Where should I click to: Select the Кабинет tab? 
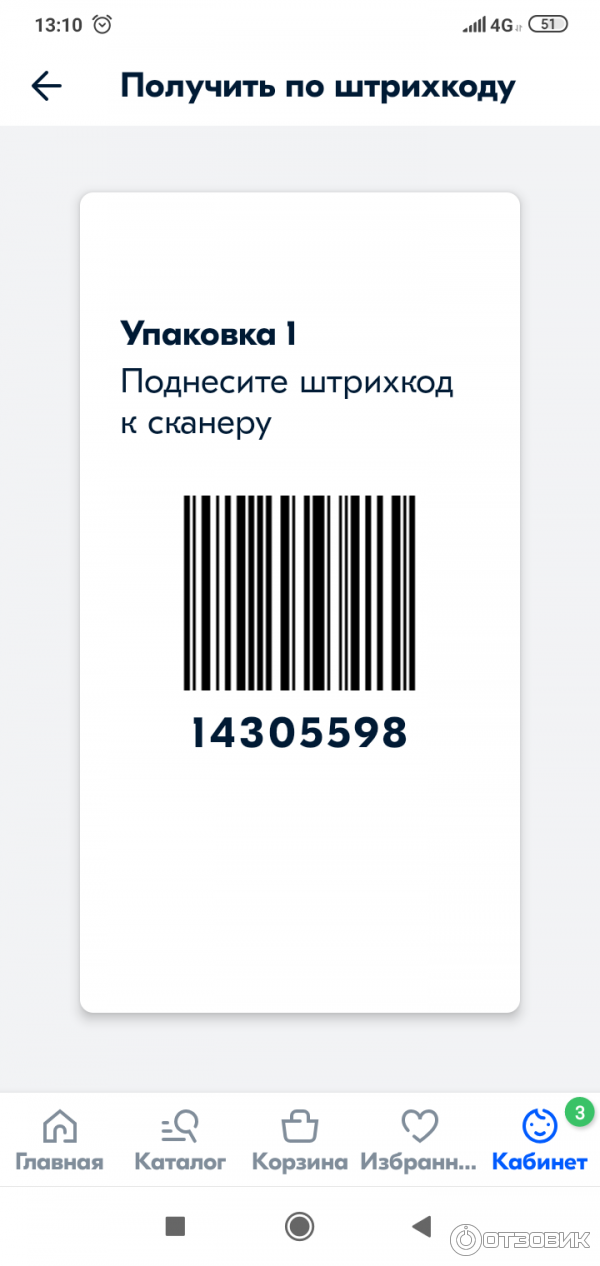point(540,1140)
